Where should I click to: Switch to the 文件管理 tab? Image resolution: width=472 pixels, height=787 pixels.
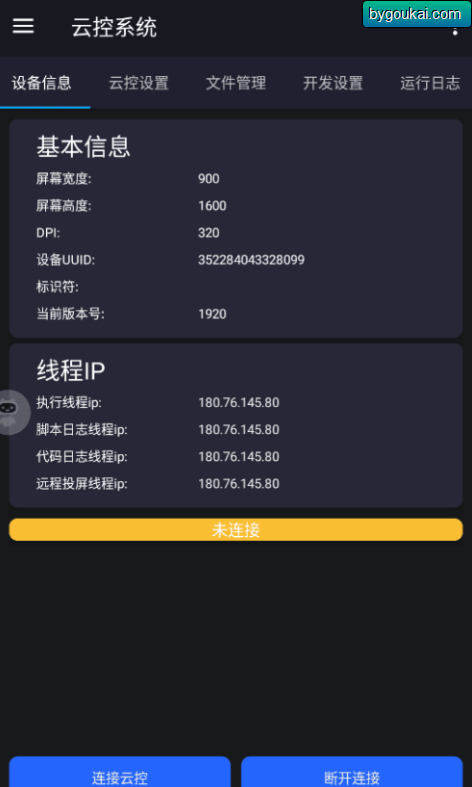point(235,83)
